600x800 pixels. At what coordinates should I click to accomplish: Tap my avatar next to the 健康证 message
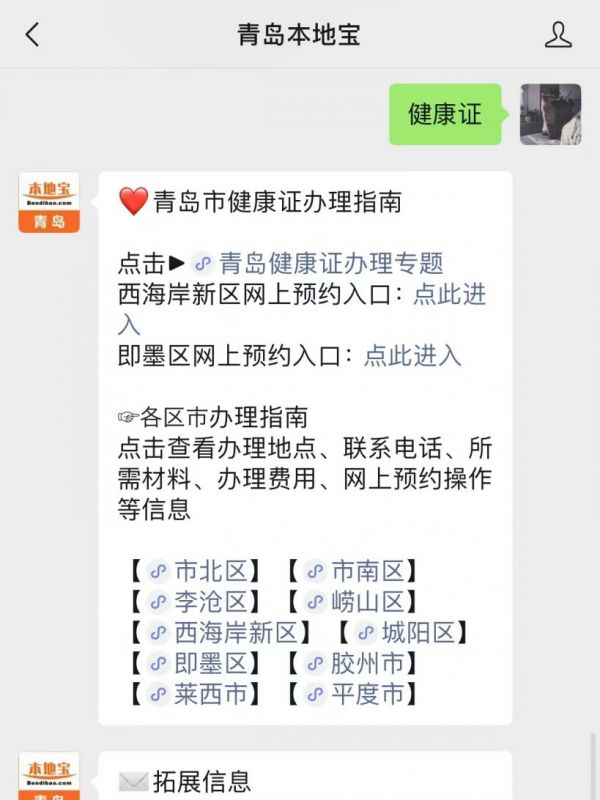coord(550,114)
